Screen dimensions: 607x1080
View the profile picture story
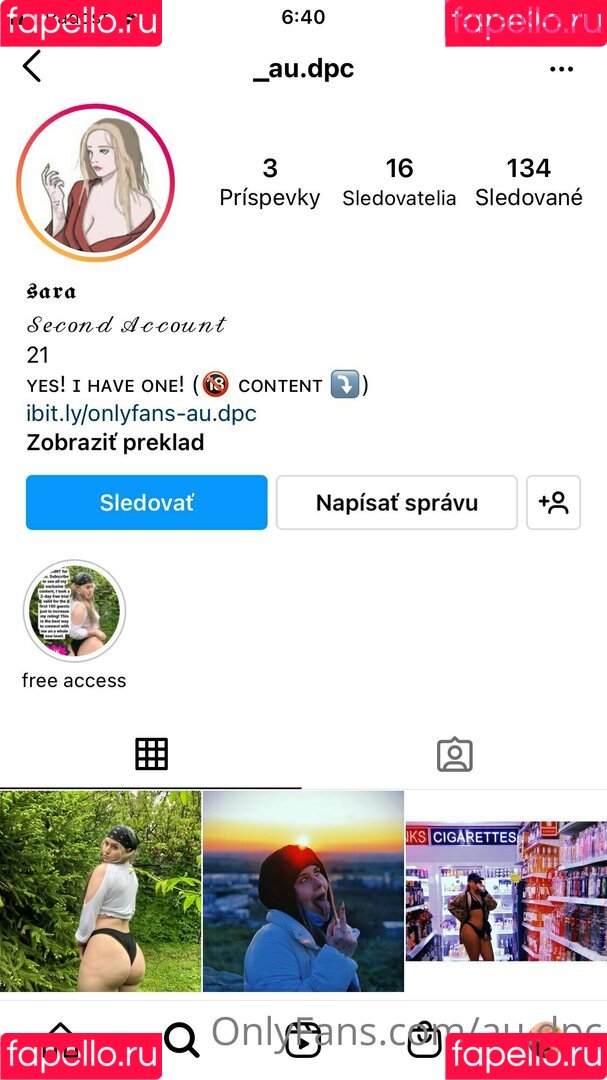[x=95, y=183]
